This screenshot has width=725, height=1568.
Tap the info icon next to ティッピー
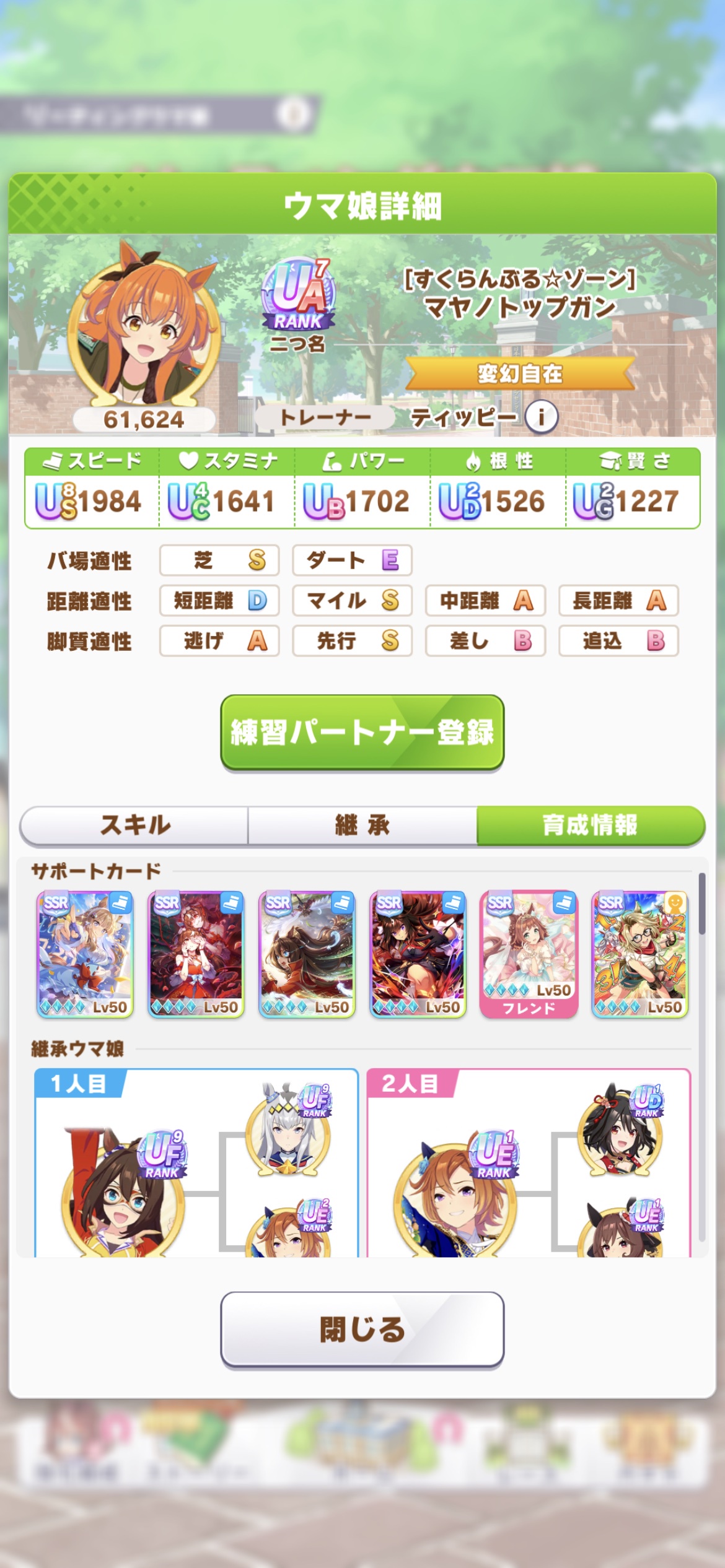coord(542,417)
